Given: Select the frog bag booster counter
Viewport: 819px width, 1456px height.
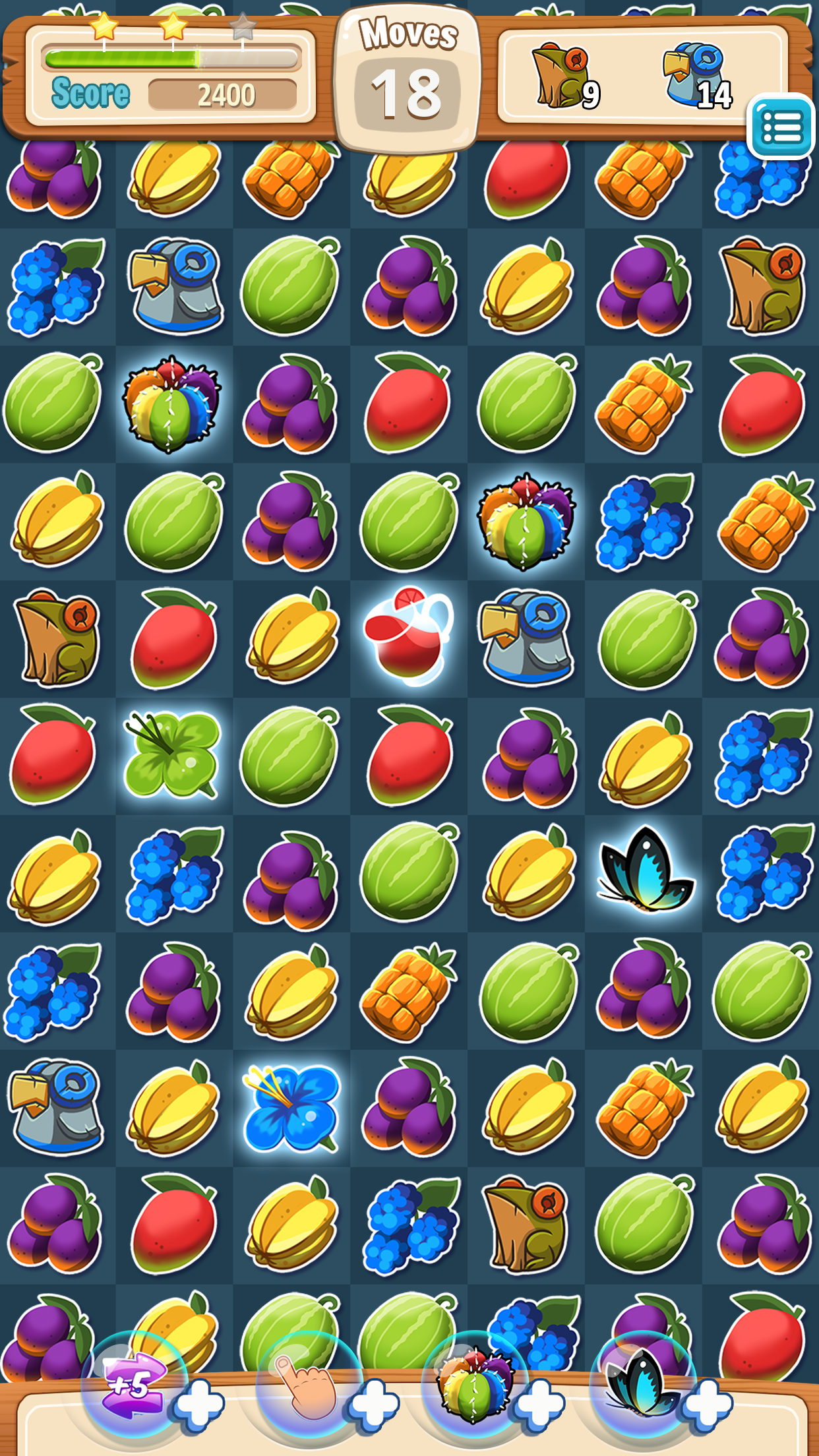Looking at the screenshot, I should [x=564, y=78].
